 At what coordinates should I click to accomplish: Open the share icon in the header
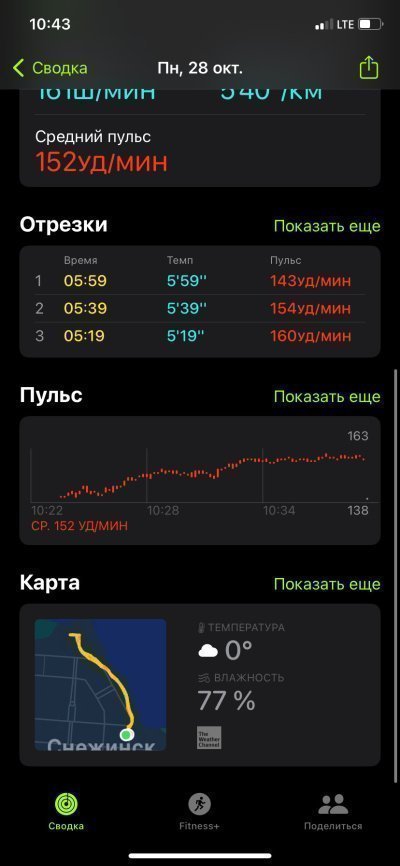[369, 68]
